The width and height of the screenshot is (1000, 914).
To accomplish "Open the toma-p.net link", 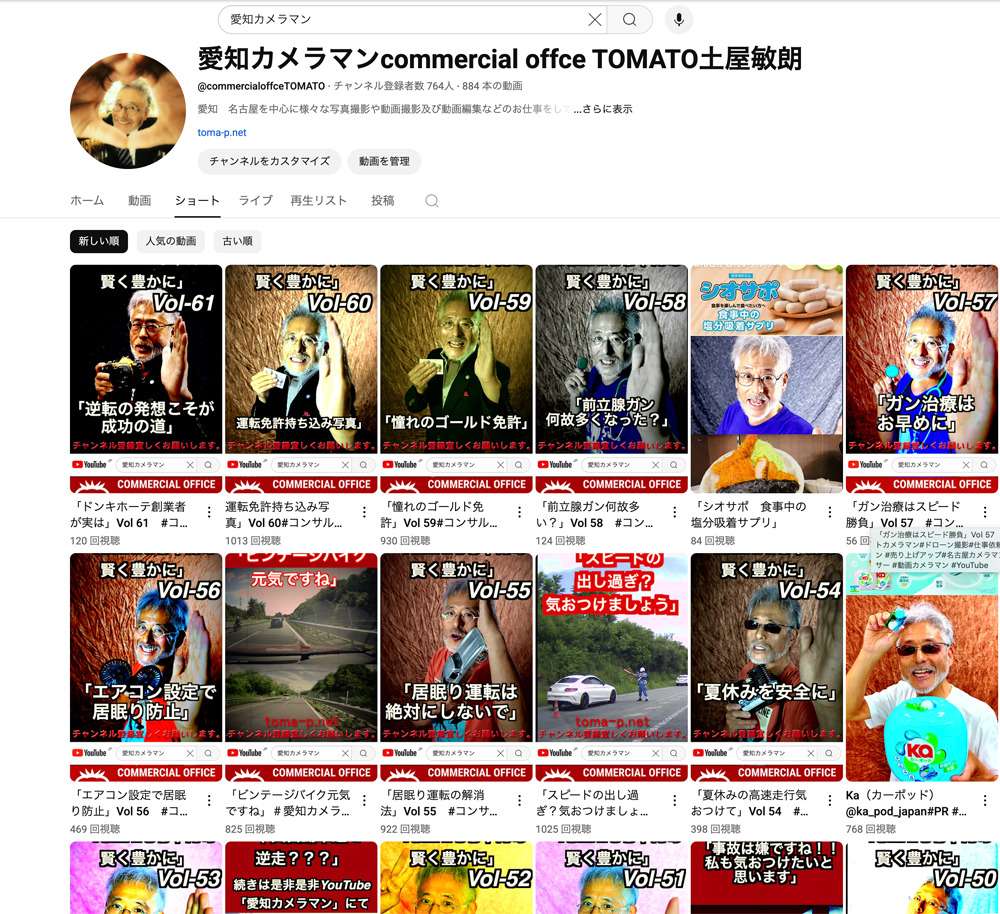I will click(x=222, y=132).
